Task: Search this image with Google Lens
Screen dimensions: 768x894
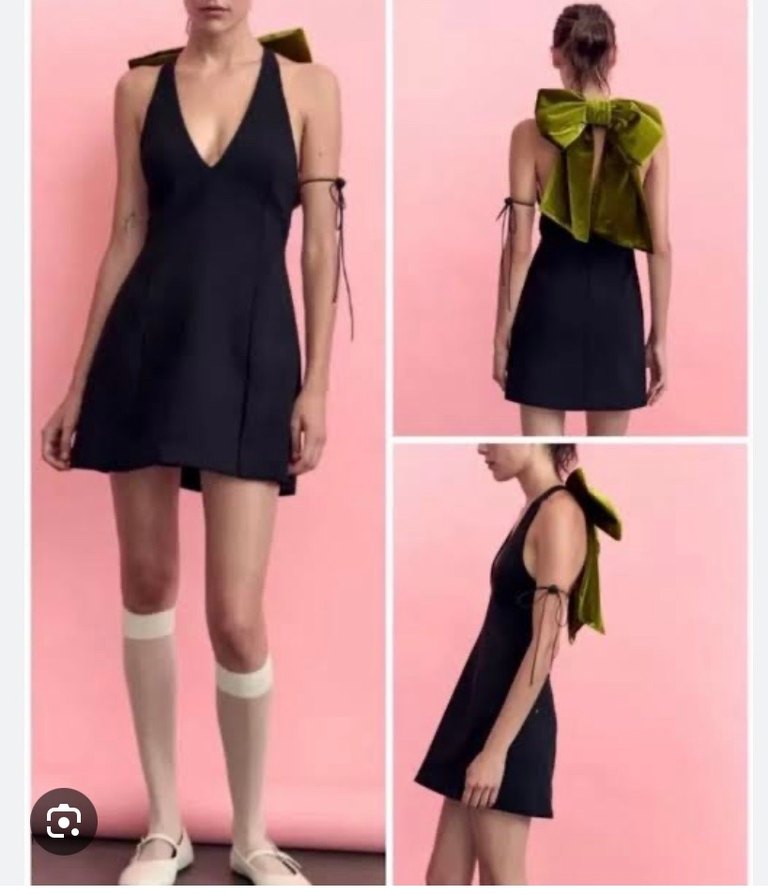Action: tap(64, 822)
